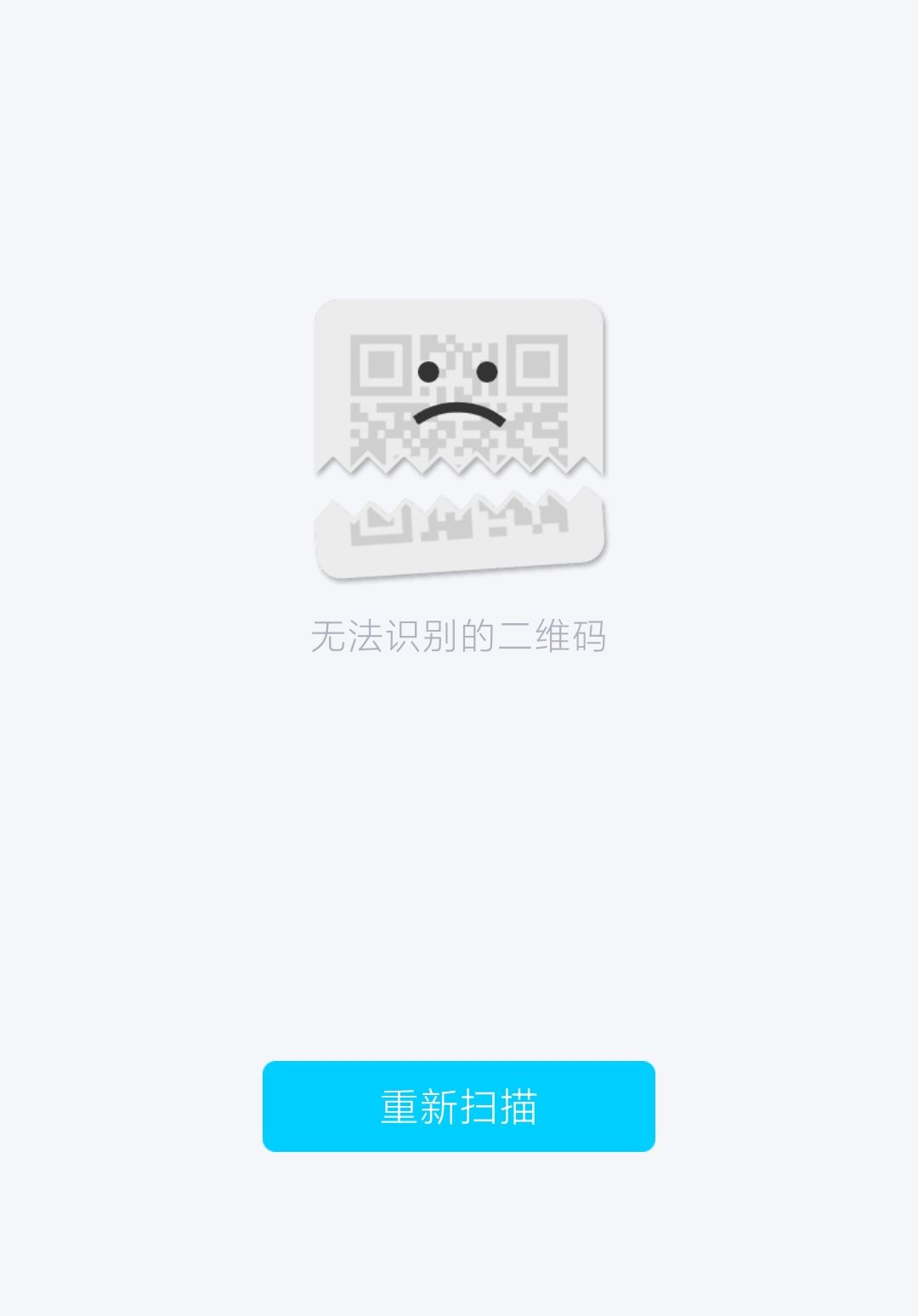Click the last character 码 of the error text
Viewport: 918px width, 1316px height.
[592, 634]
